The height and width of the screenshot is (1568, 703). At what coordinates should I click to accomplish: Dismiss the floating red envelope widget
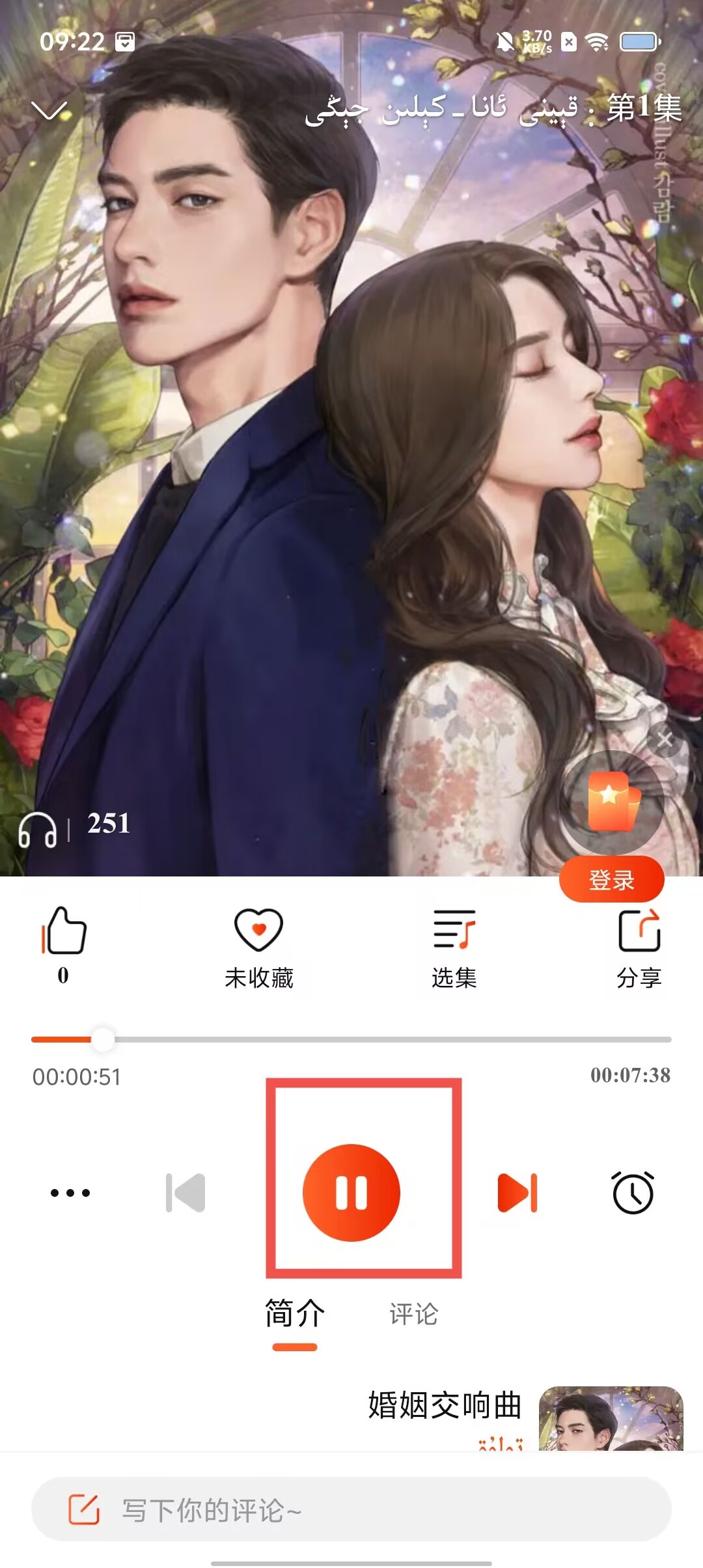pos(665,740)
